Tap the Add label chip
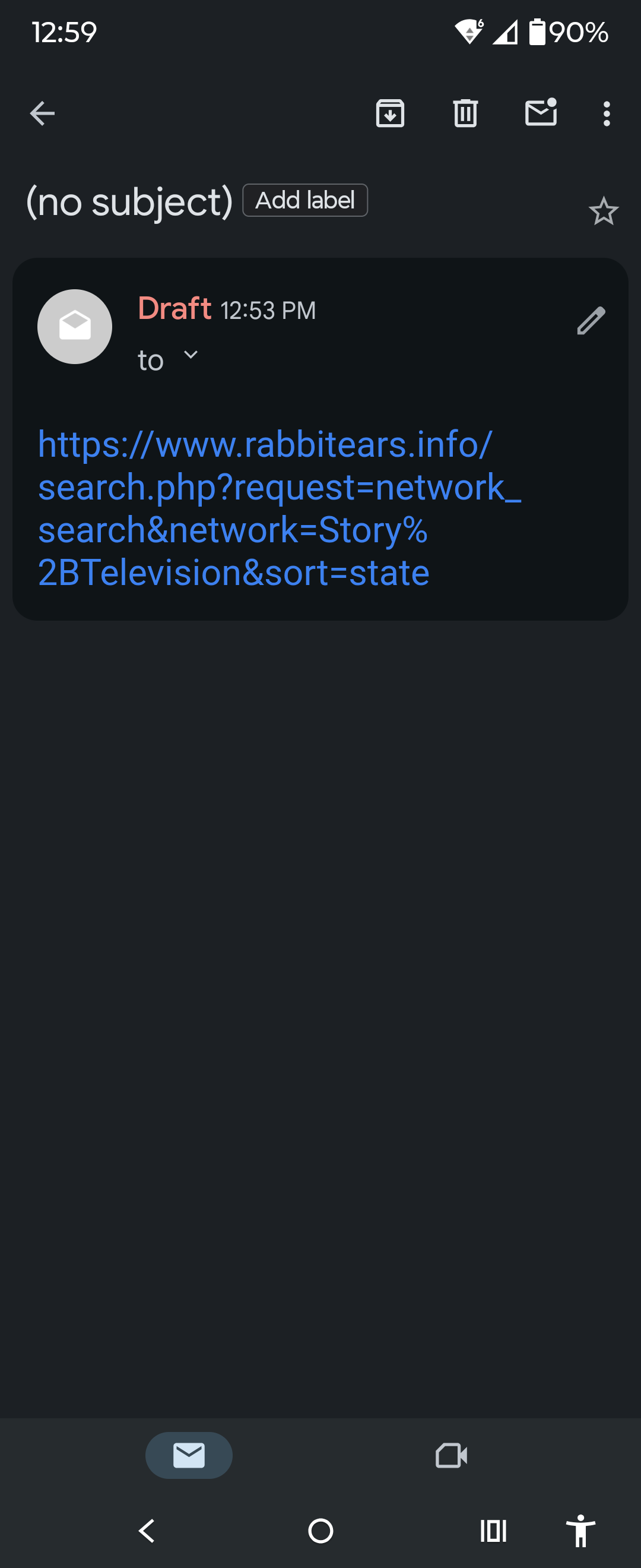This screenshot has height=1568, width=641. (x=304, y=200)
